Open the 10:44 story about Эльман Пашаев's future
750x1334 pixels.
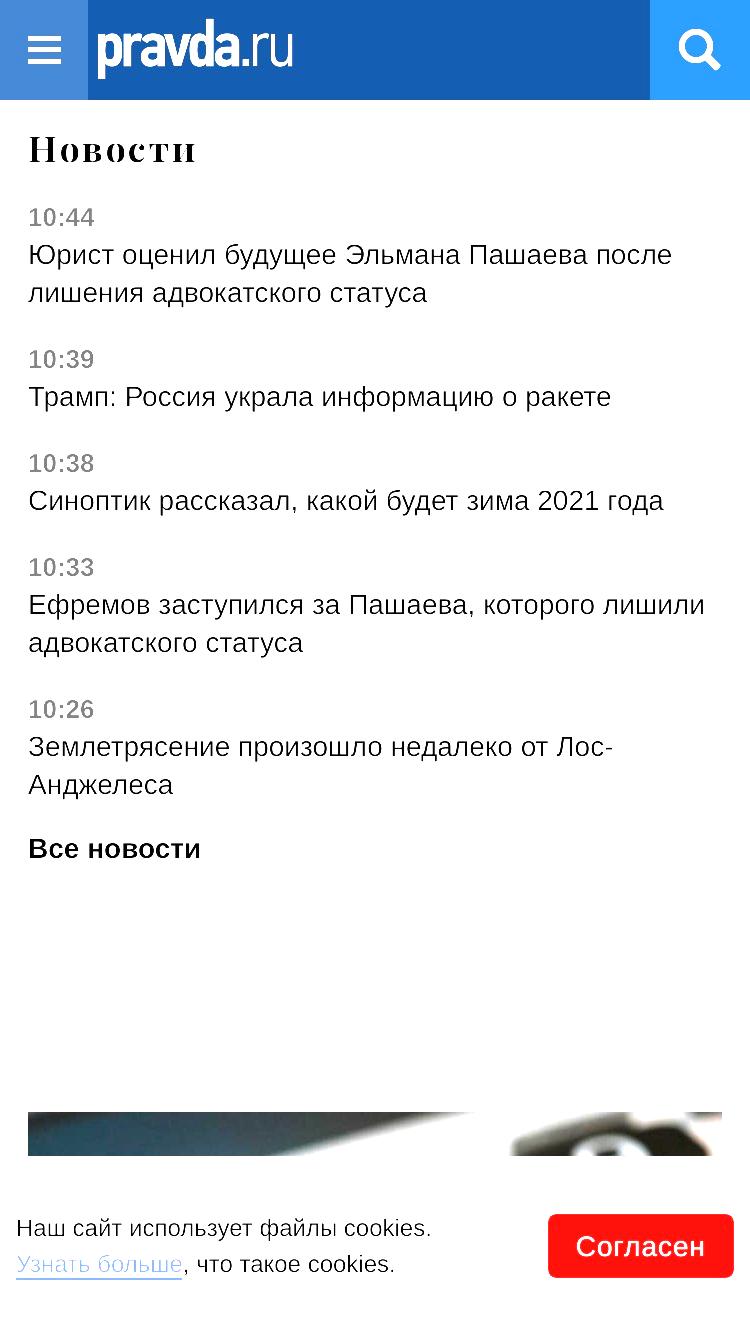[350, 273]
